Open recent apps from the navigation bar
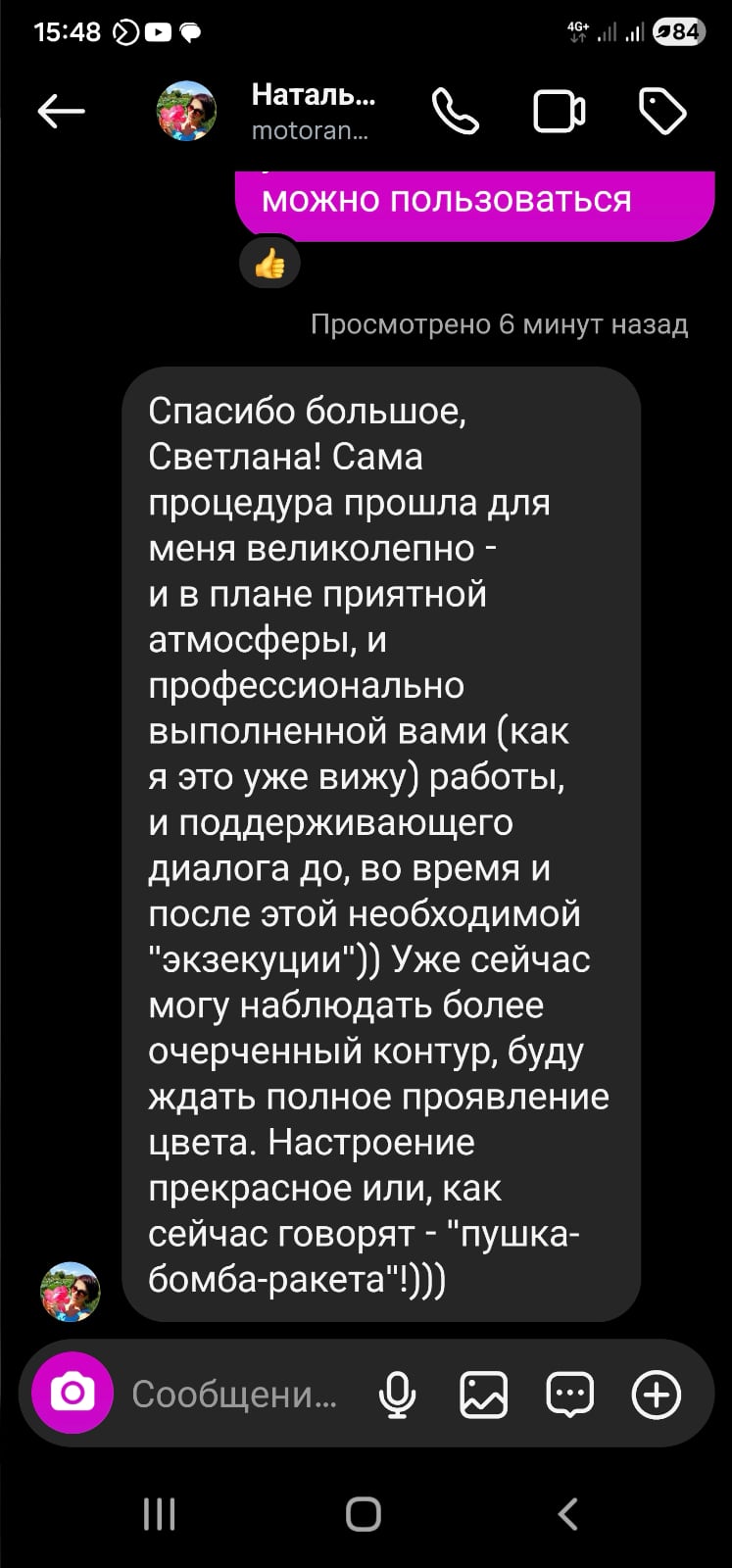This screenshot has width=732, height=1568. coord(159,1514)
